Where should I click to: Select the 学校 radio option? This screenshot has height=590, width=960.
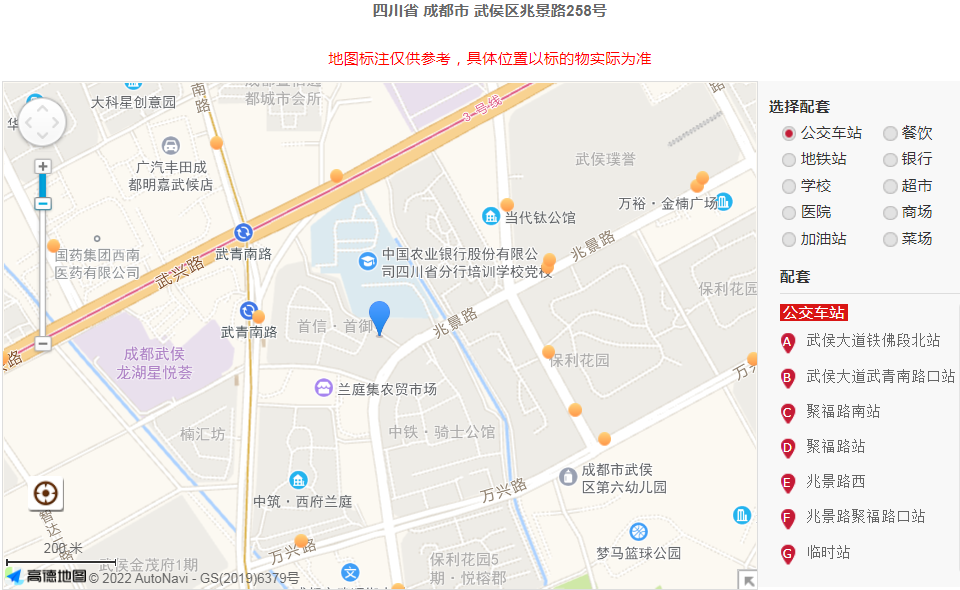(x=789, y=186)
